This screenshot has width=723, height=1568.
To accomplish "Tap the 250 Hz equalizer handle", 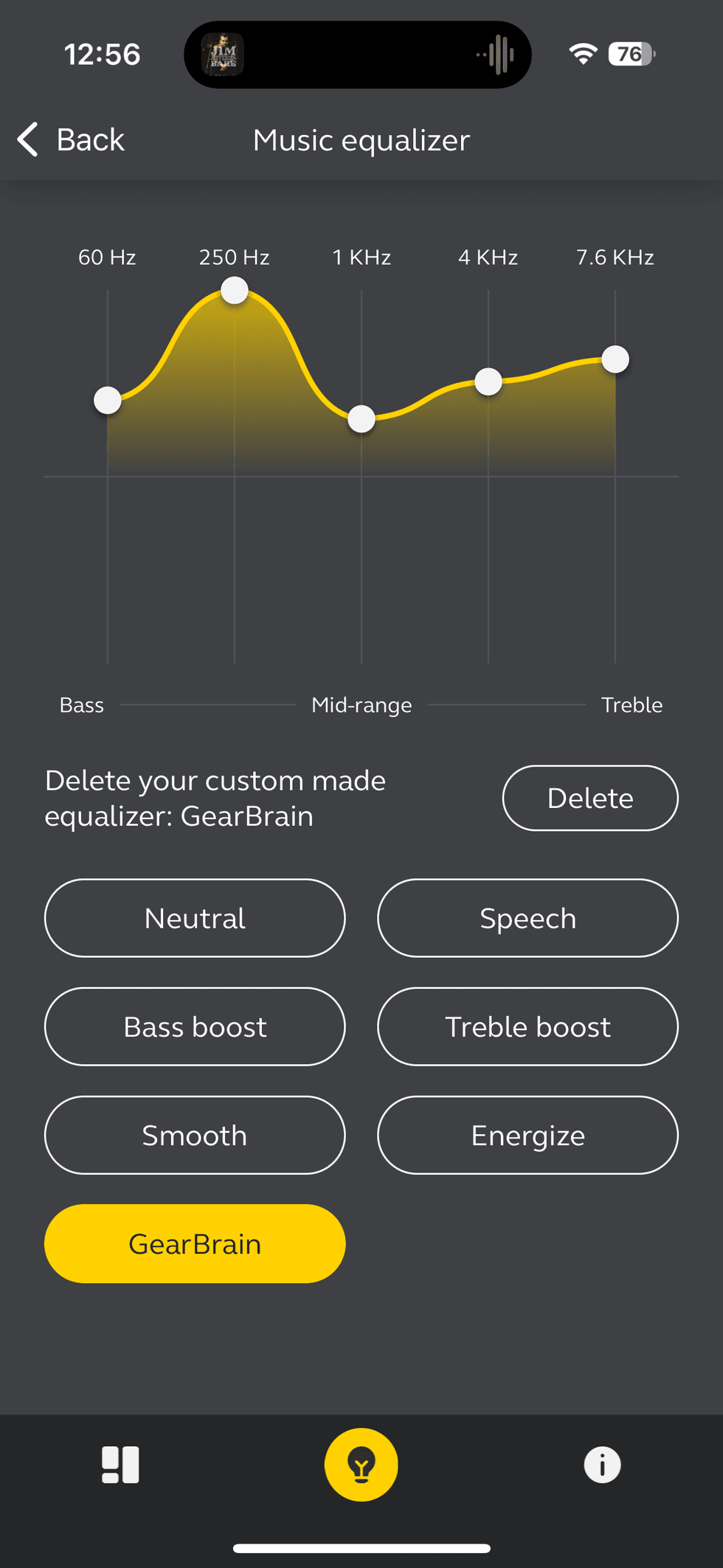I will [234, 289].
